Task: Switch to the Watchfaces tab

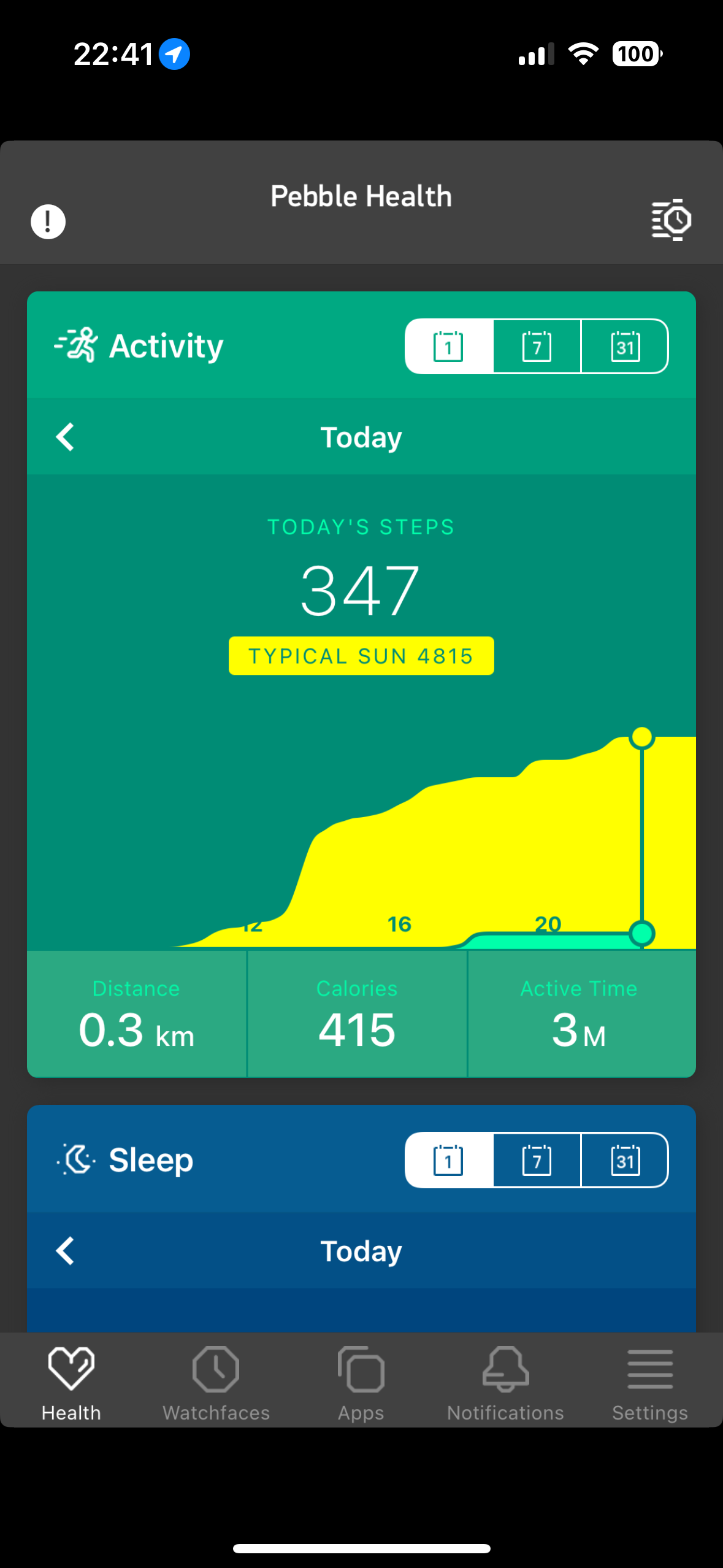Action: (x=216, y=1384)
